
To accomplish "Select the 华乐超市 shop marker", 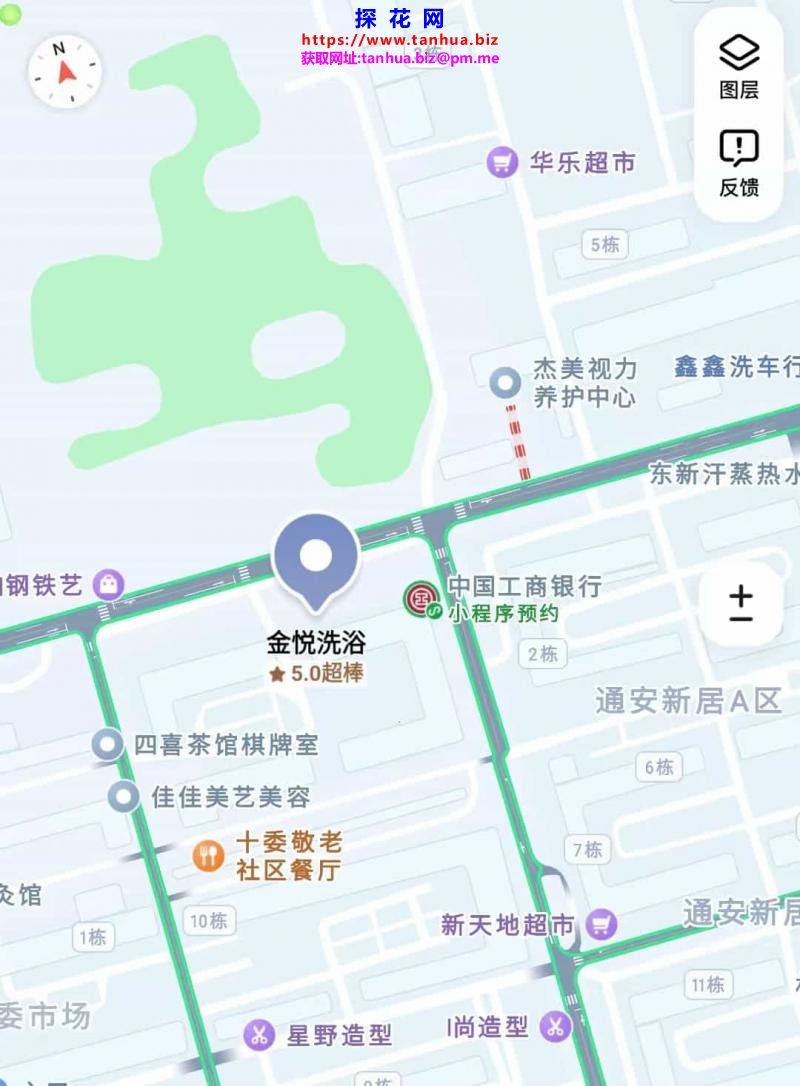I will coord(502,162).
